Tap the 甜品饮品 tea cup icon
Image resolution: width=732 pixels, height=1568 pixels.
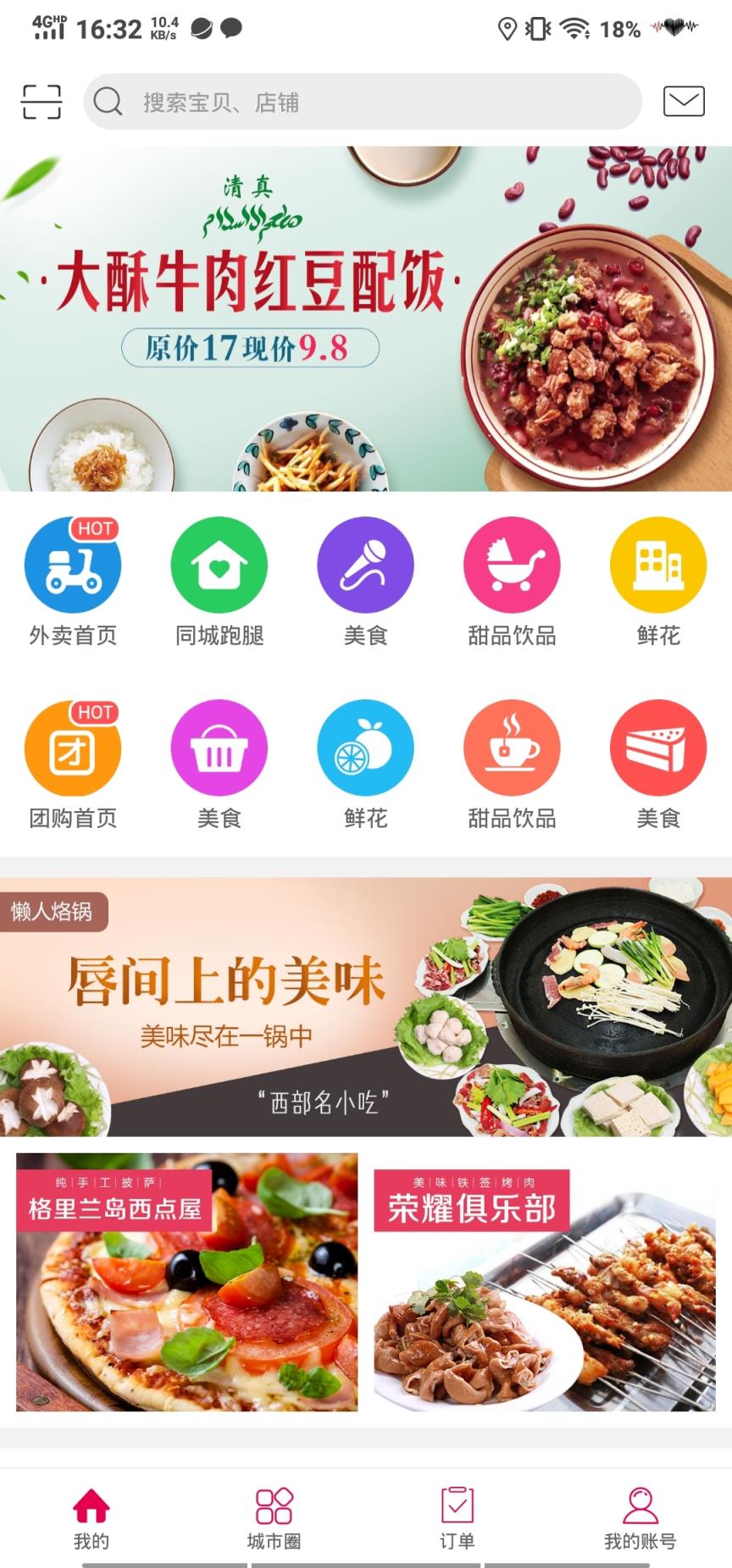click(512, 748)
